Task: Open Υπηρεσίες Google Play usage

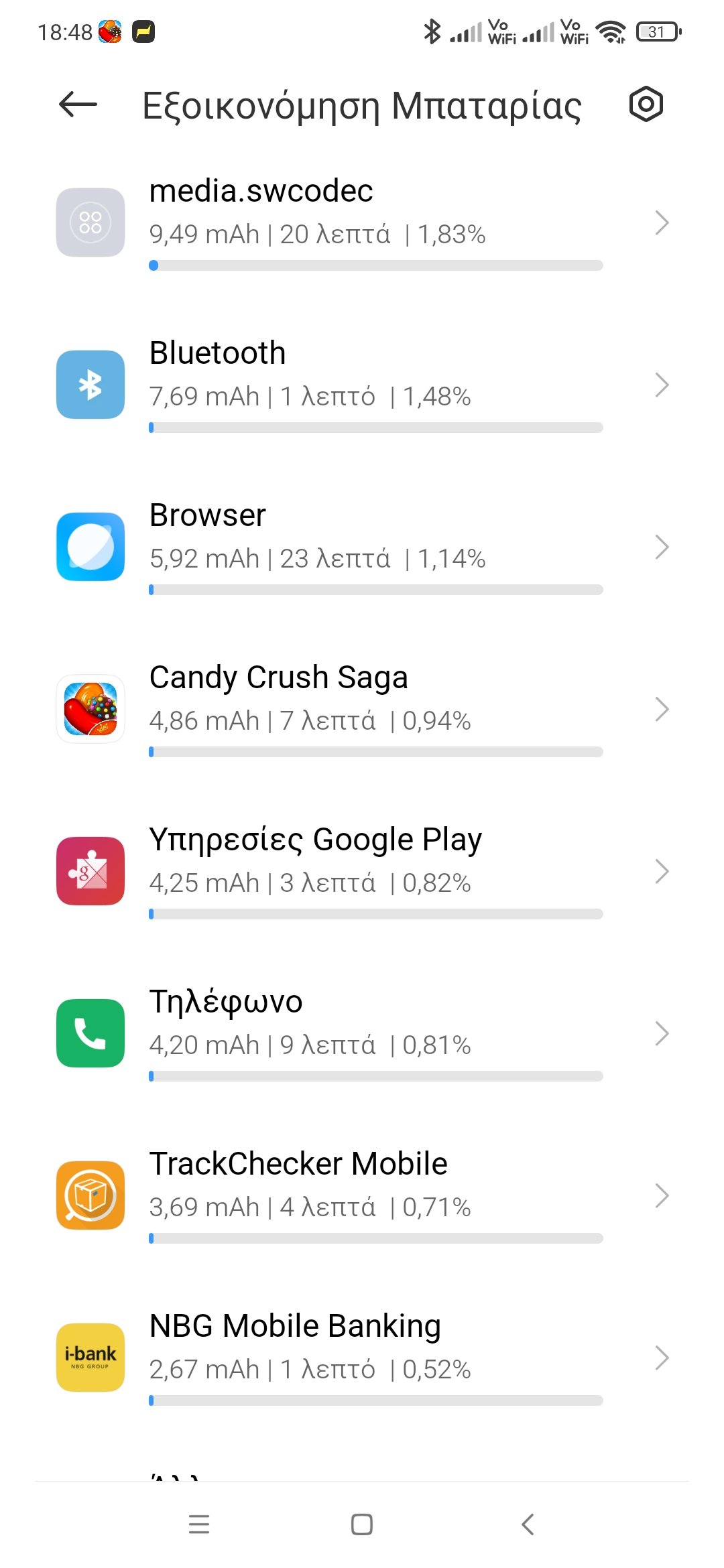Action: (362, 872)
